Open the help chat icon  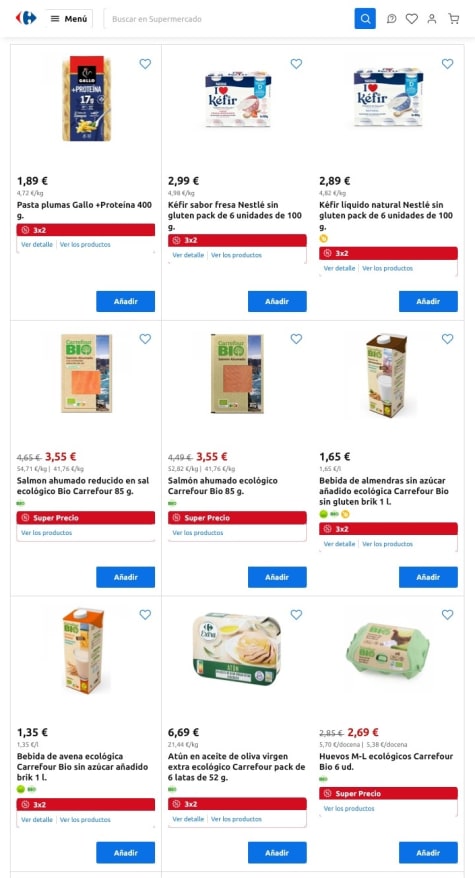point(392,18)
